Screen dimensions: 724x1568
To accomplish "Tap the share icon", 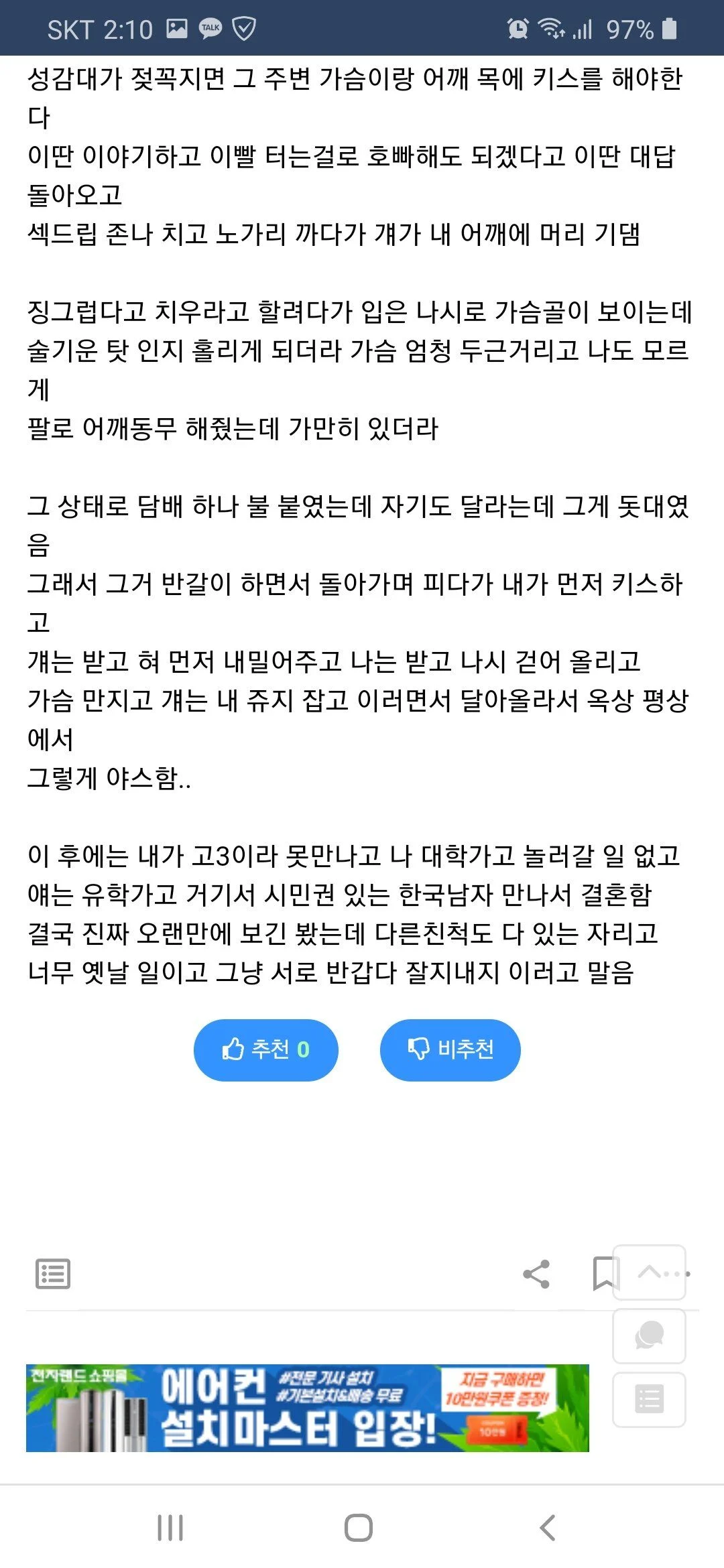I will click(x=536, y=1274).
